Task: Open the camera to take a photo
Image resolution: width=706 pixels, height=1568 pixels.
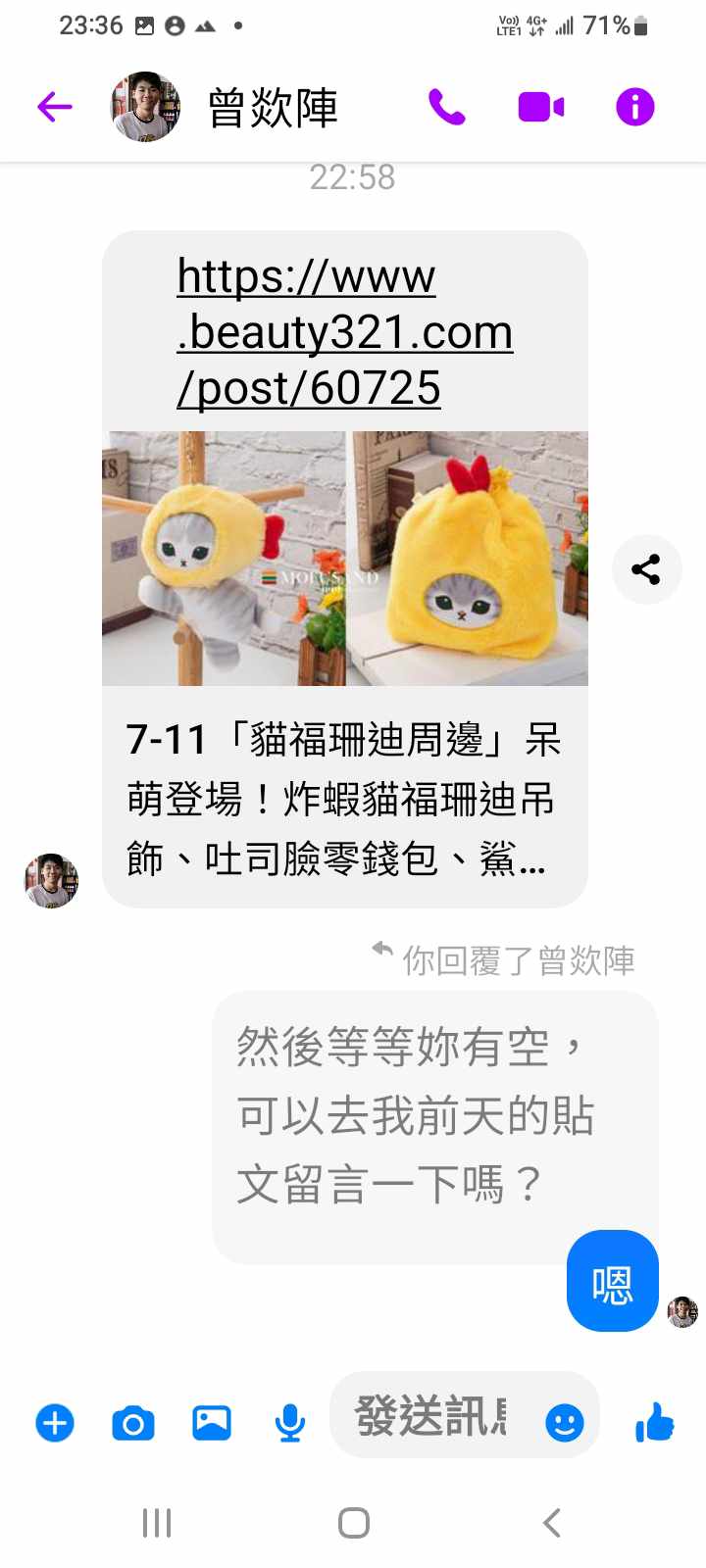Action: (133, 1422)
